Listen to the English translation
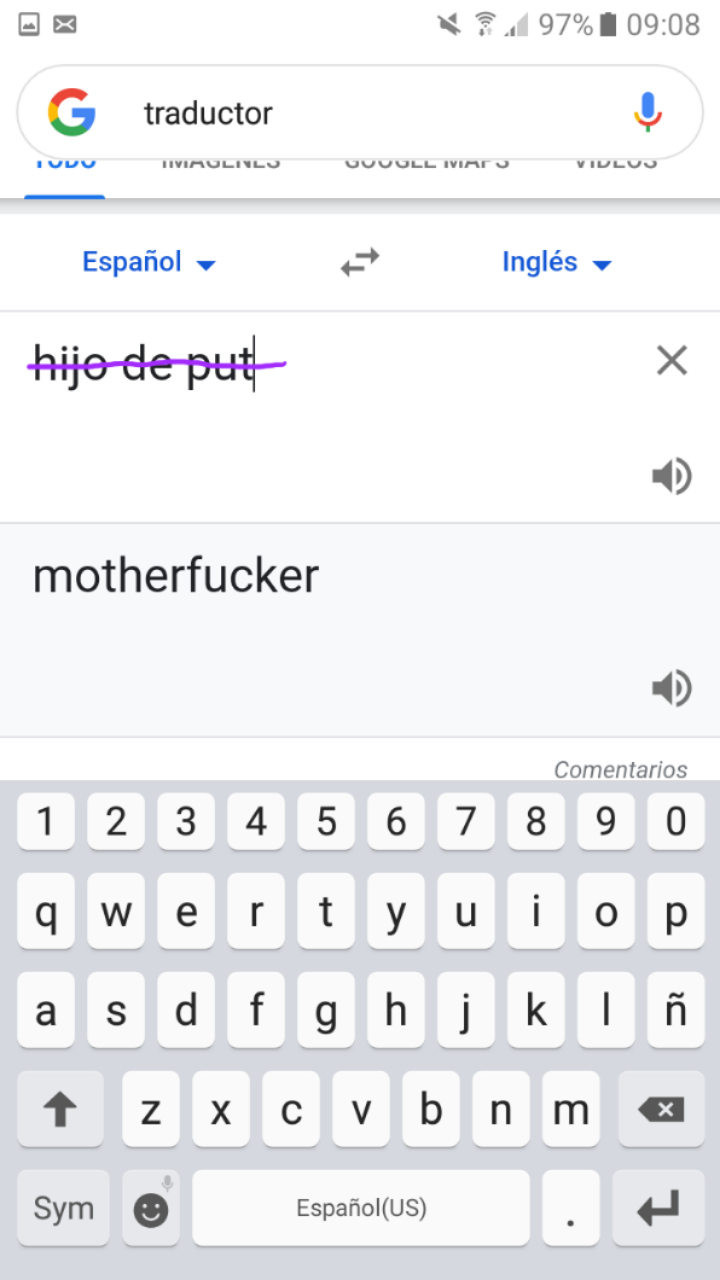 672,688
